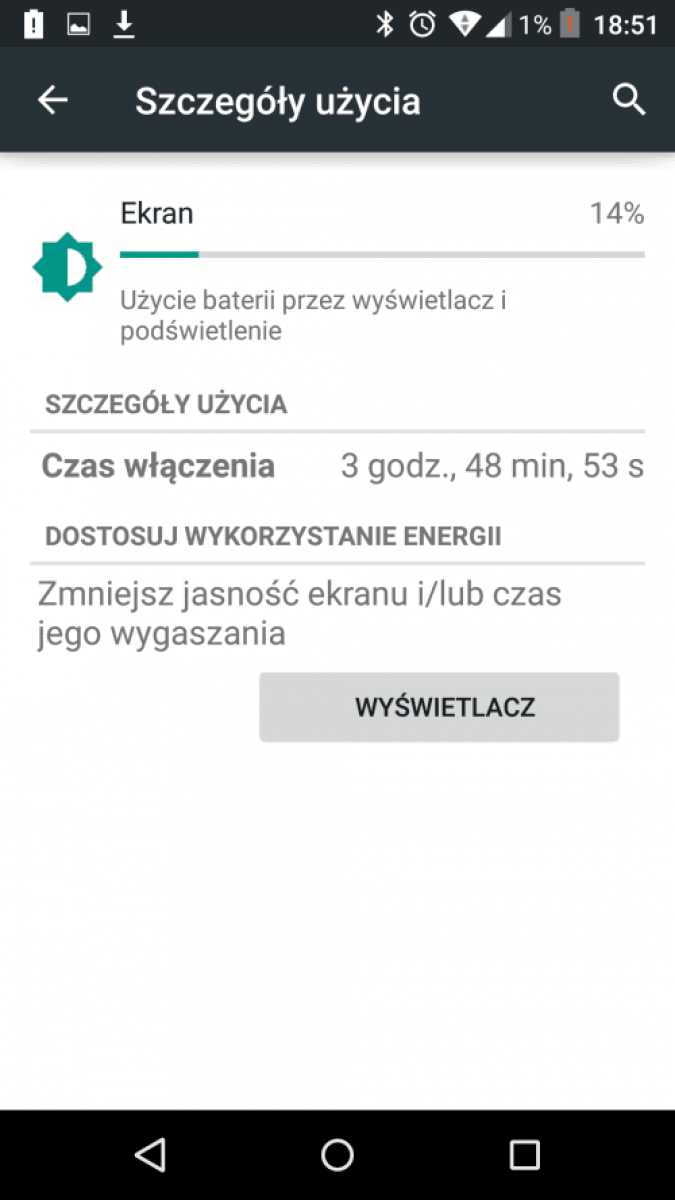
Task: Open recent apps overview
Action: (525, 1155)
